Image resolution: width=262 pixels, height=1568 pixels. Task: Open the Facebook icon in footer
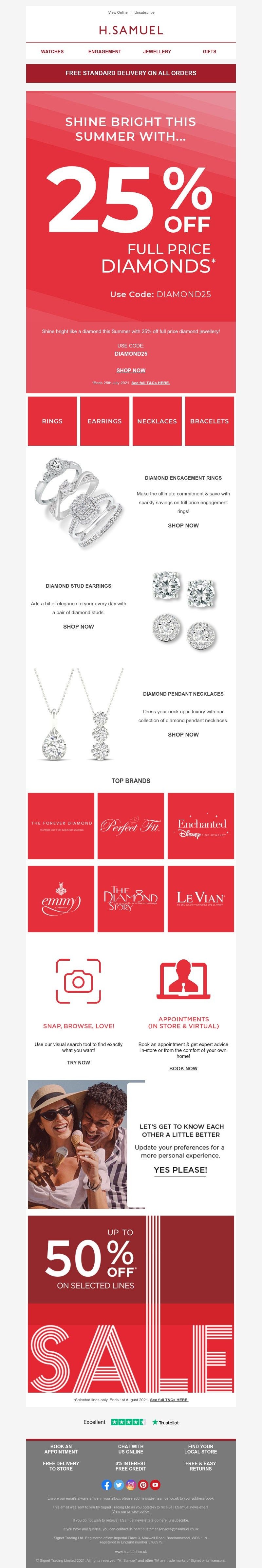pyautogui.click(x=107, y=1485)
